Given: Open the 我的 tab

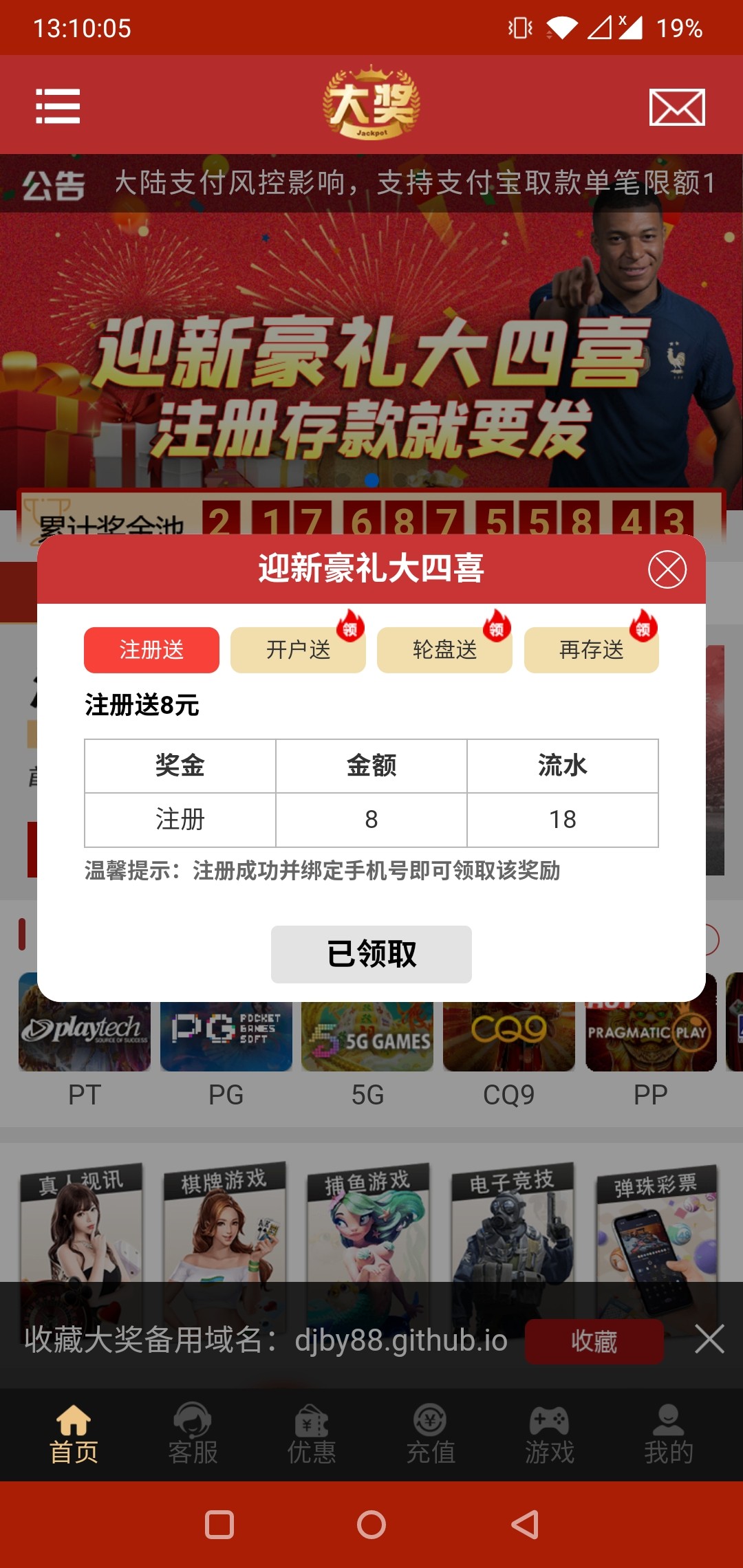Looking at the screenshot, I should coord(669,1435).
